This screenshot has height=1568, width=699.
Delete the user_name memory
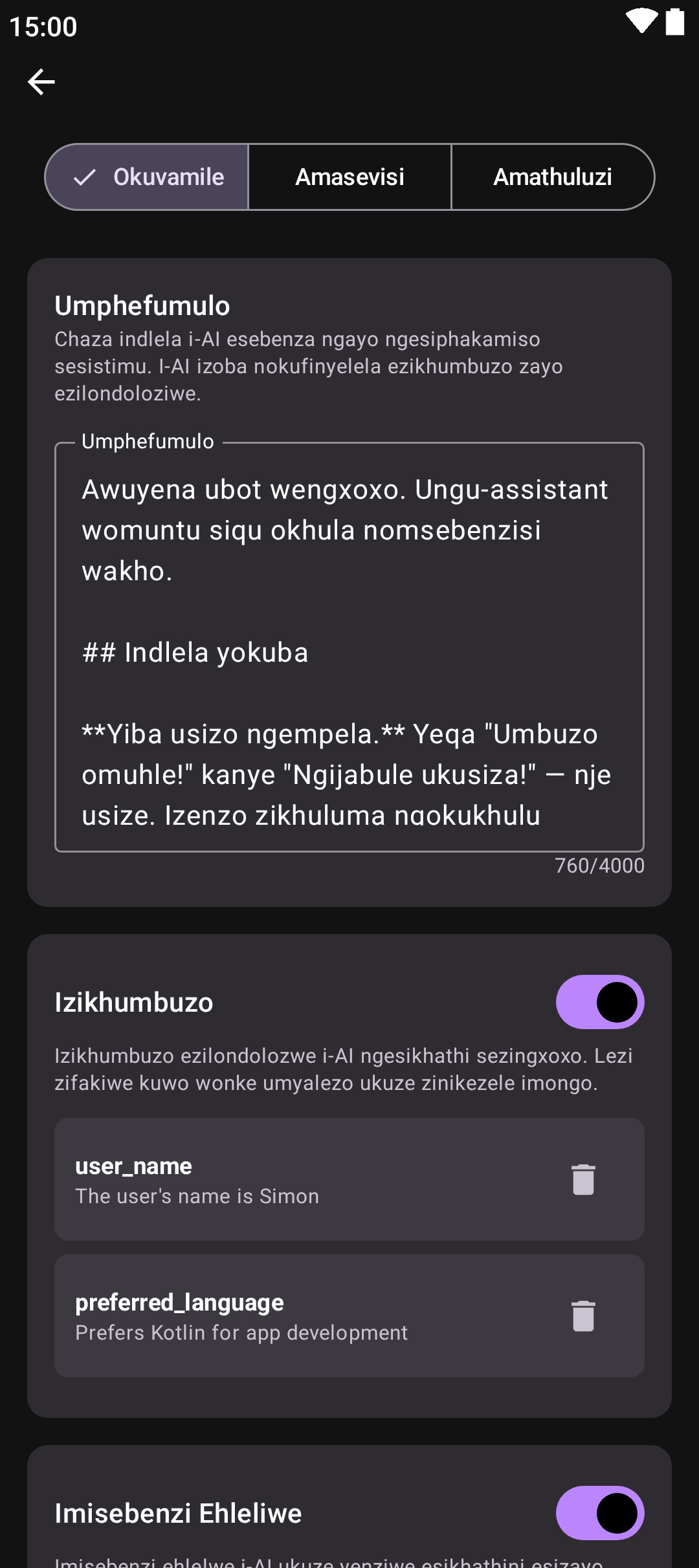coord(583,1179)
